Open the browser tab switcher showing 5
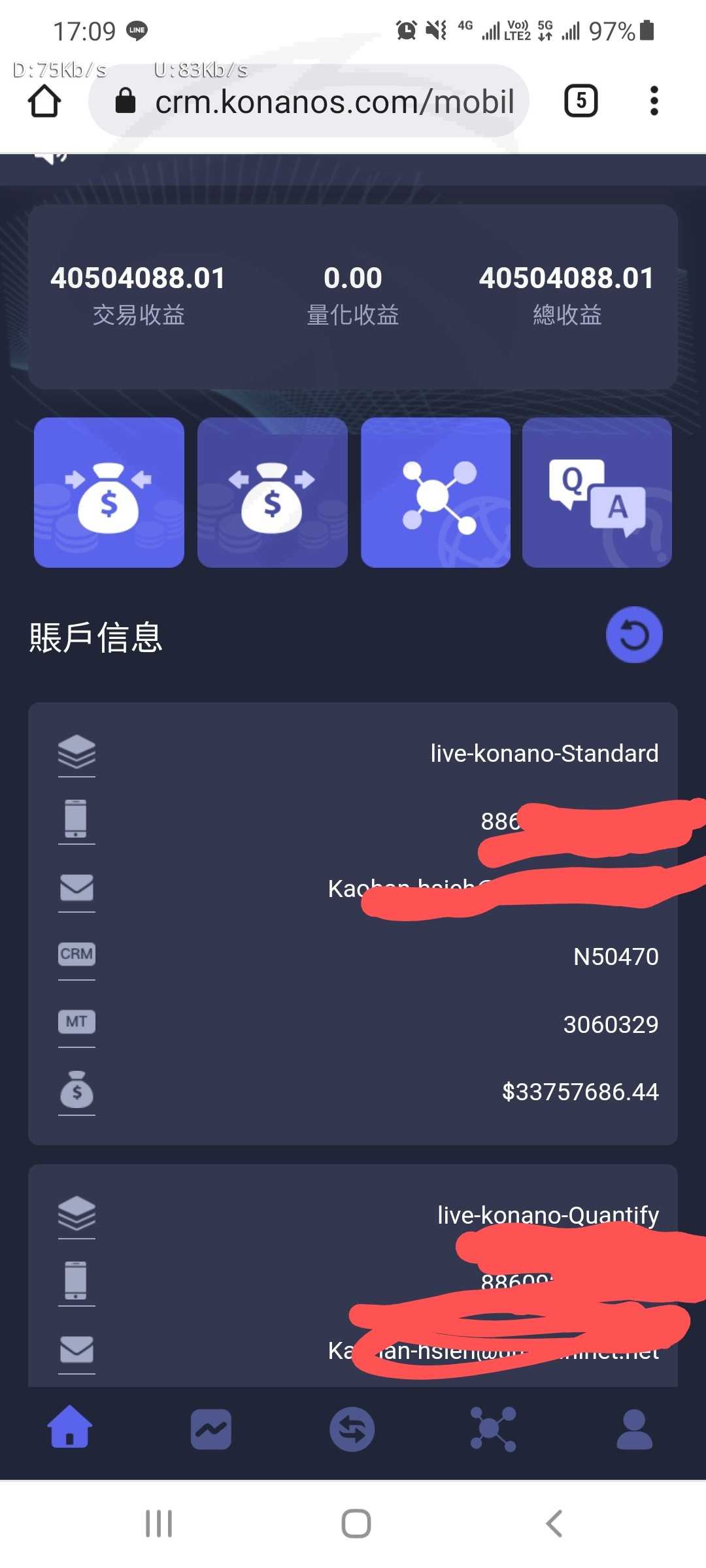Viewport: 706px width, 1568px height. tap(580, 101)
